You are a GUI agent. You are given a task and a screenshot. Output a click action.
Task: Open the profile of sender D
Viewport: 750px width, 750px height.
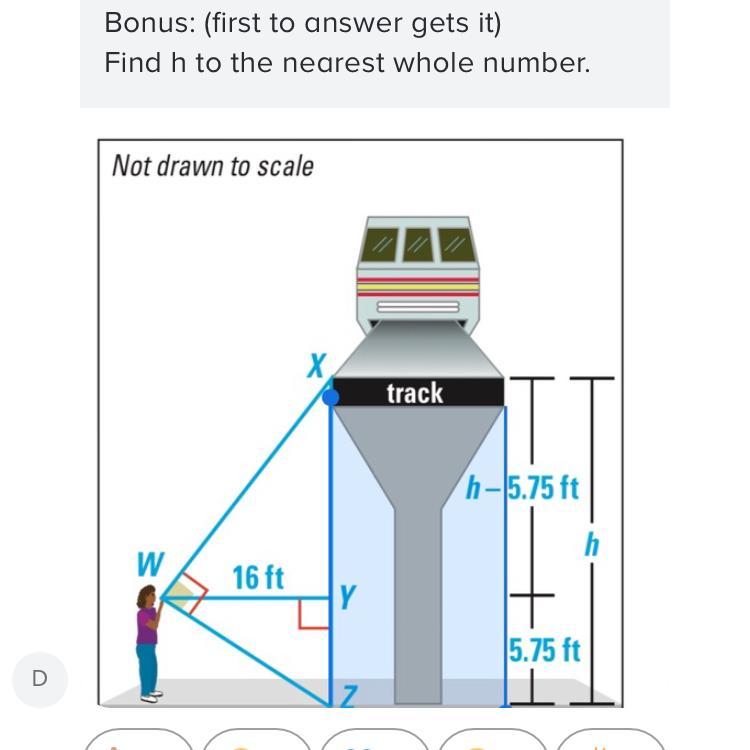[x=39, y=679]
